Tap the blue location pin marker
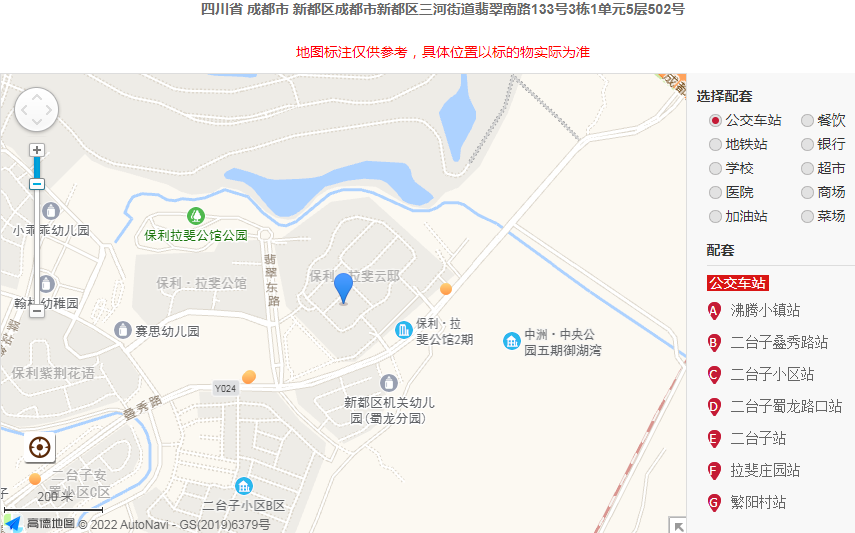 coord(343,287)
